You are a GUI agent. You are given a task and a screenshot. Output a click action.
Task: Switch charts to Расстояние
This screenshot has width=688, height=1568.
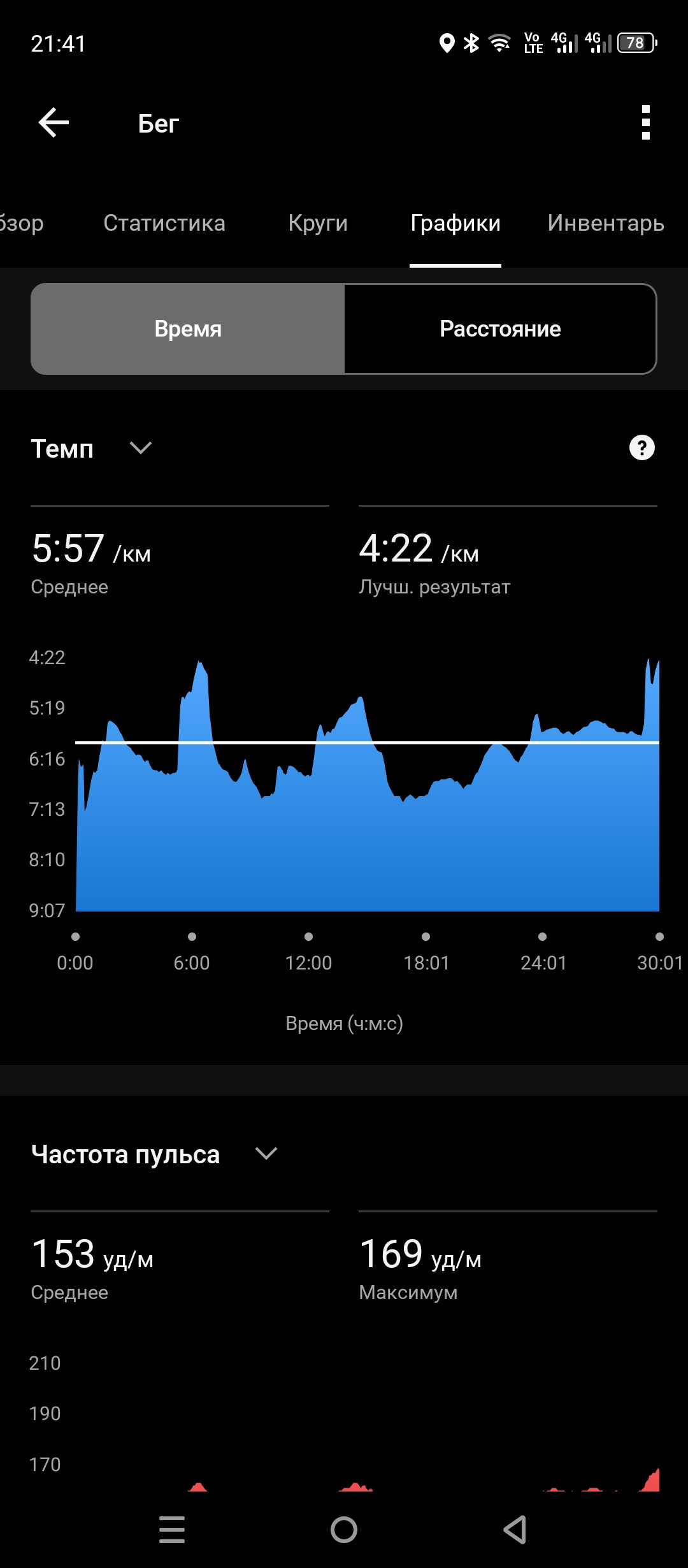[500, 329]
